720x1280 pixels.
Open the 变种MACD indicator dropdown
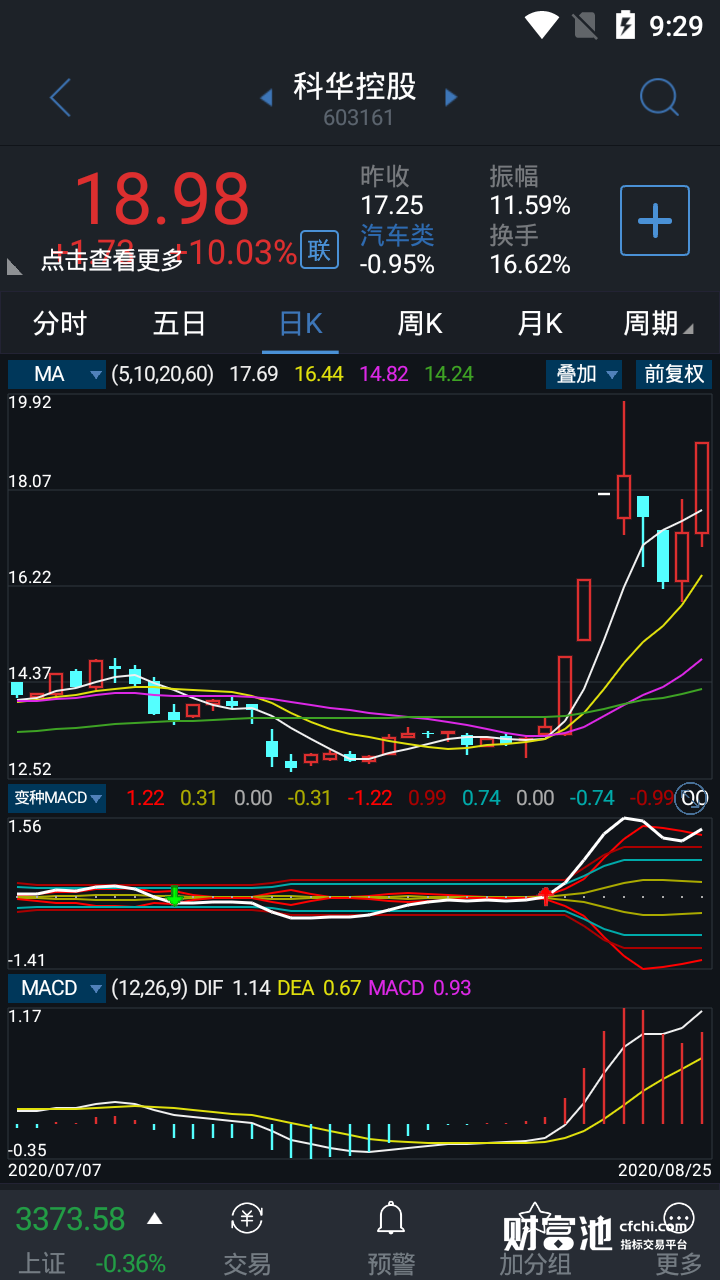click(x=58, y=798)
